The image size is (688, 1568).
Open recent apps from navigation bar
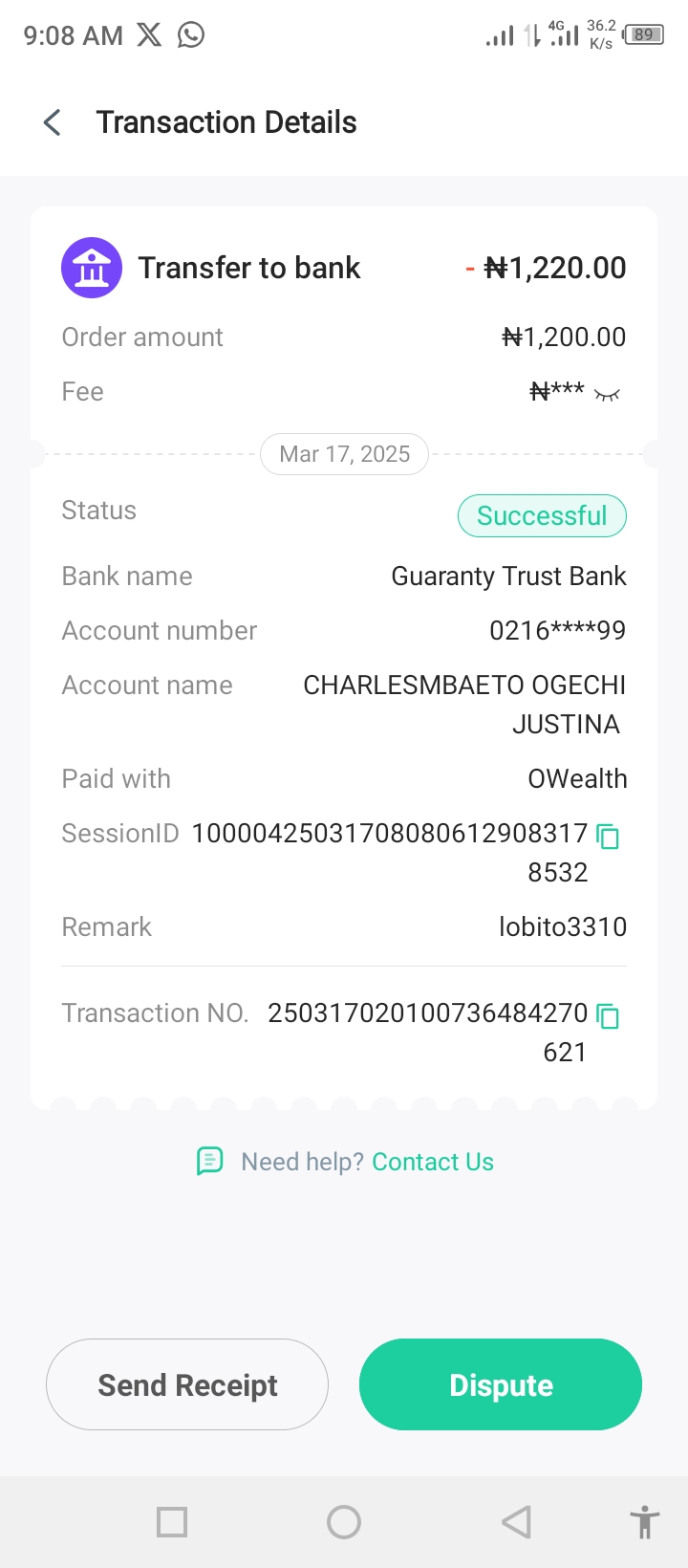pyautogui.click(x=172, y=1522)
